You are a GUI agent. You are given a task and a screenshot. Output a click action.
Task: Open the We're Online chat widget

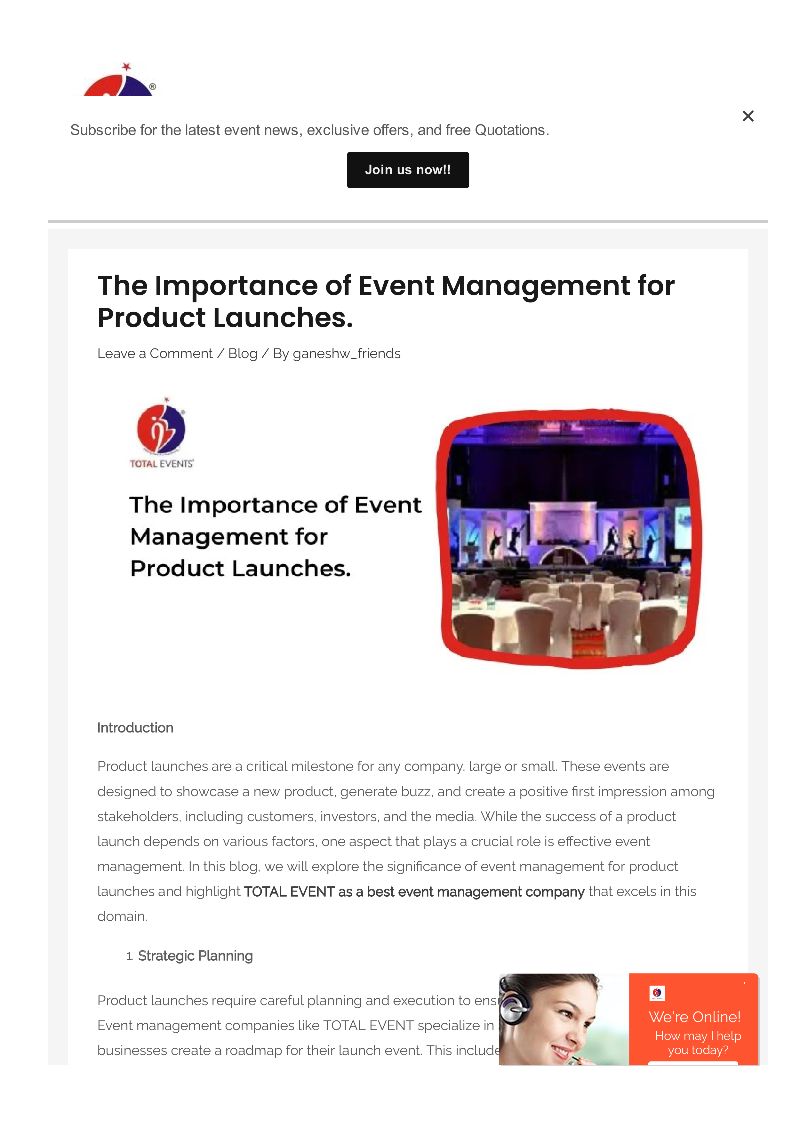point(693,1019)
